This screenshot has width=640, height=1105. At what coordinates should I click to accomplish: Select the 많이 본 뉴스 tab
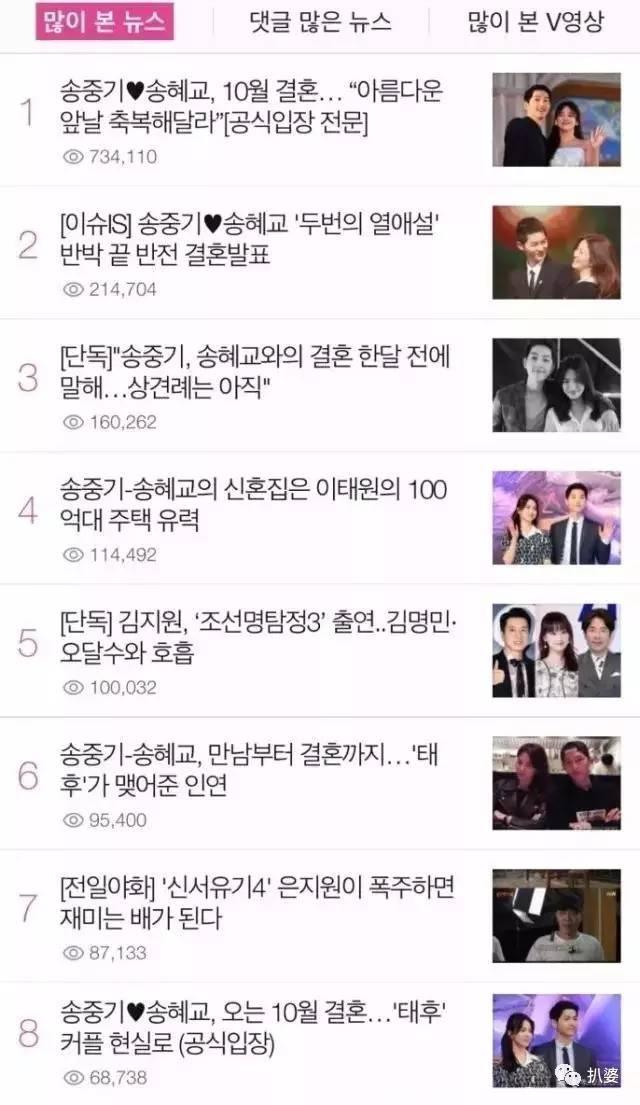click(105, 22)
